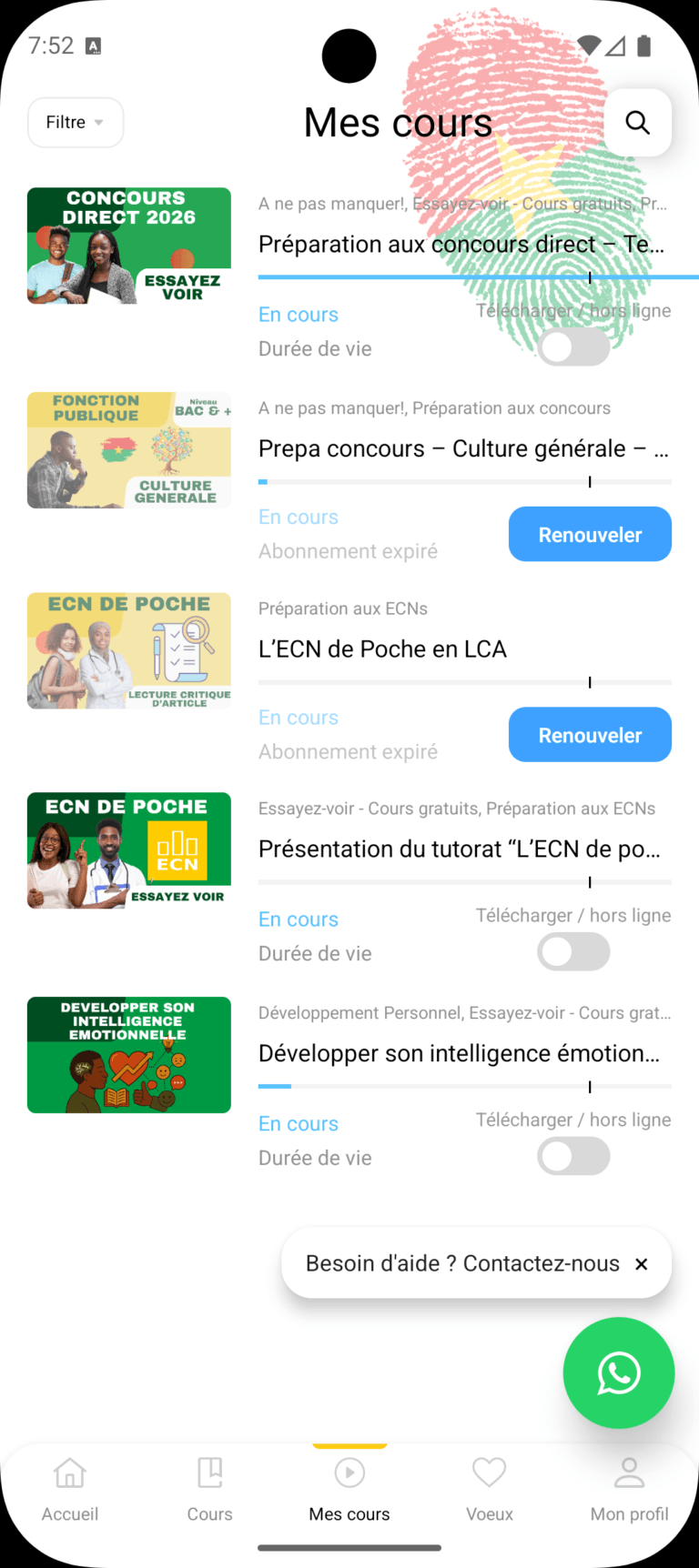Open the Mon profil icon

pos(629,1472)
